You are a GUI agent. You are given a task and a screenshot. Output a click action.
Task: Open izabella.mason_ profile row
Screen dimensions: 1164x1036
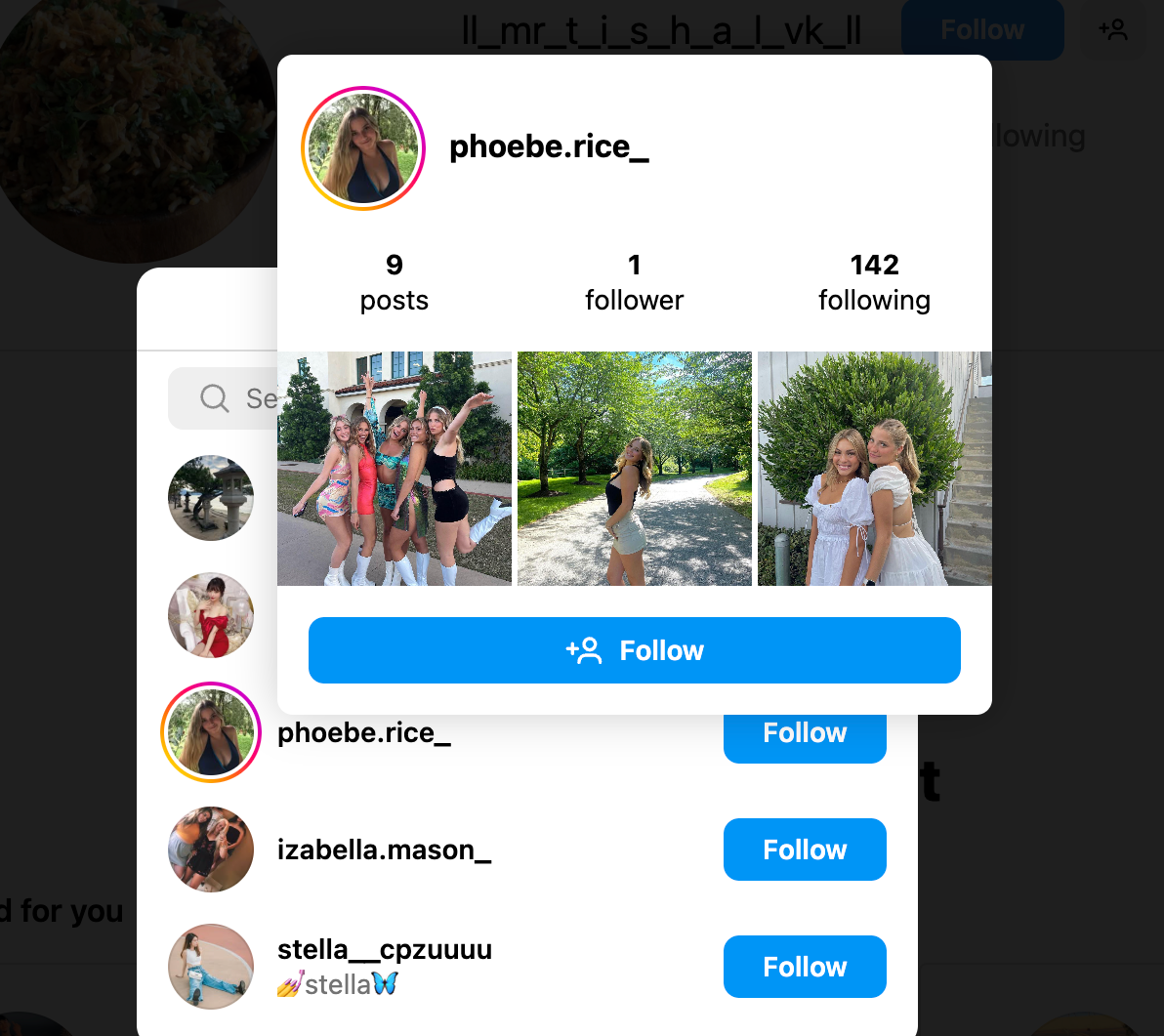384,850
